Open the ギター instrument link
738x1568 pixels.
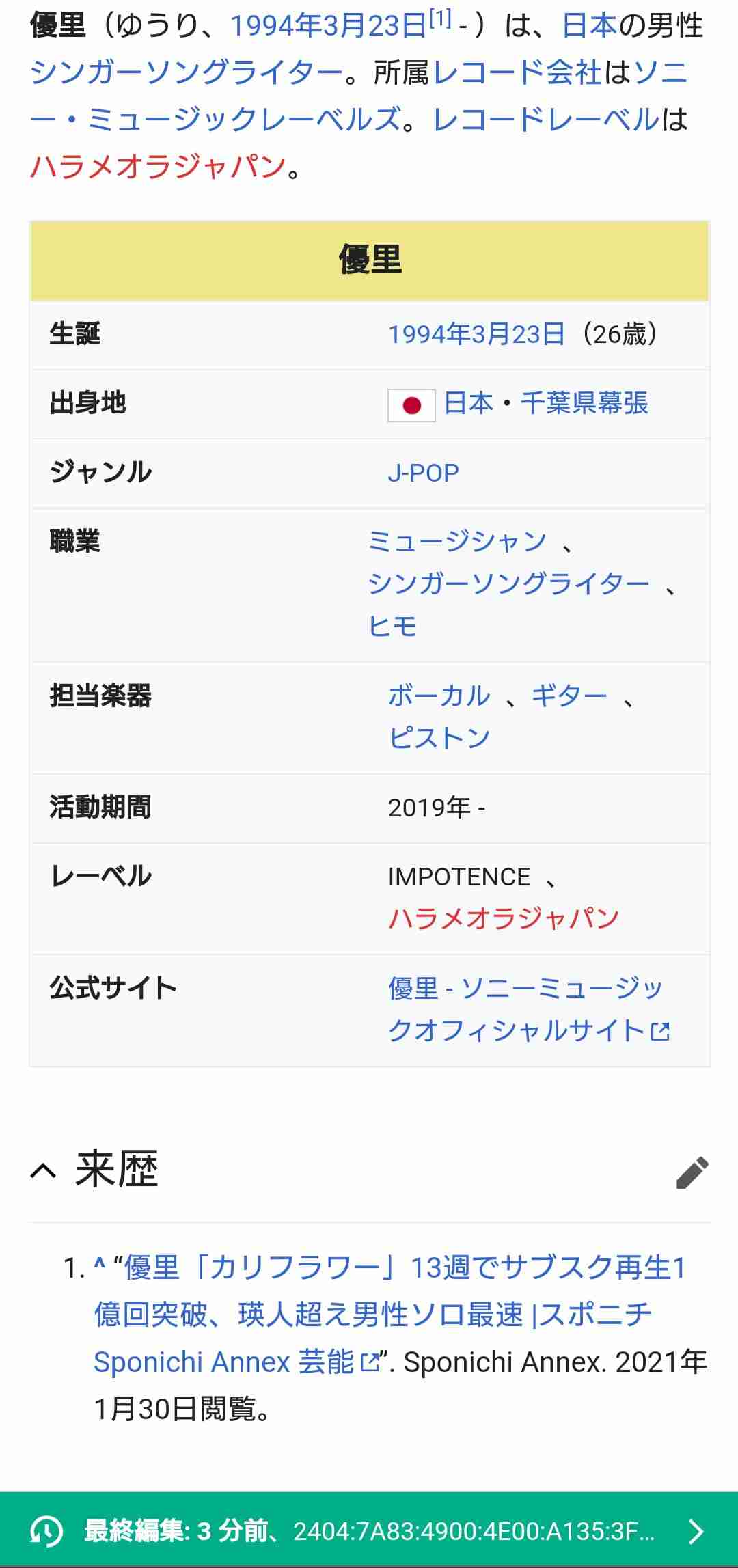click(x=569, y=696)
